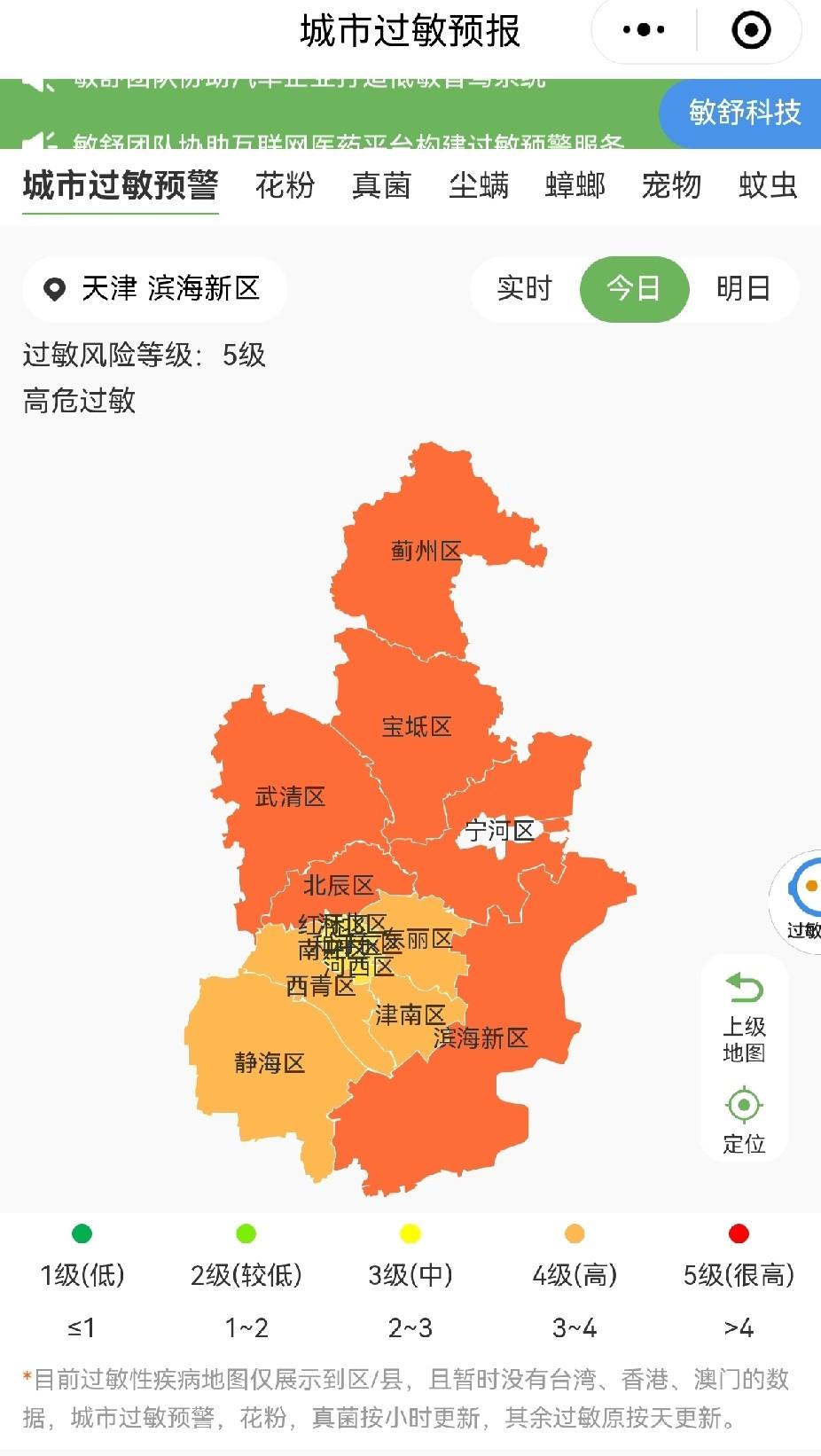Click the back arrow icon above 上级地图
821x1456 pixels.
click(x=743, y=987)
